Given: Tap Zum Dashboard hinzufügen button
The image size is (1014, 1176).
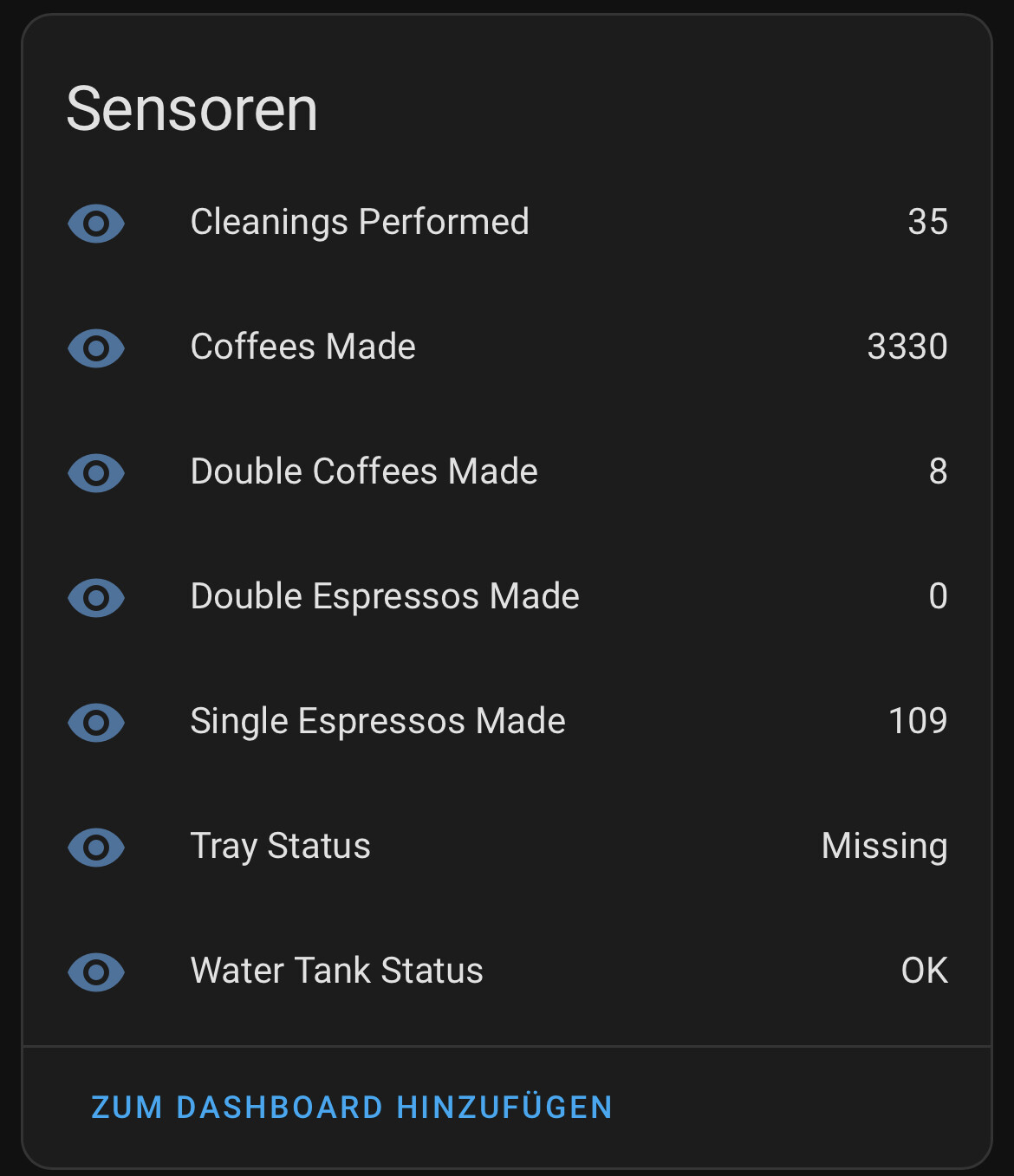Looking at the screenshot, I should pyautogui.click(x=352, y=1108).
